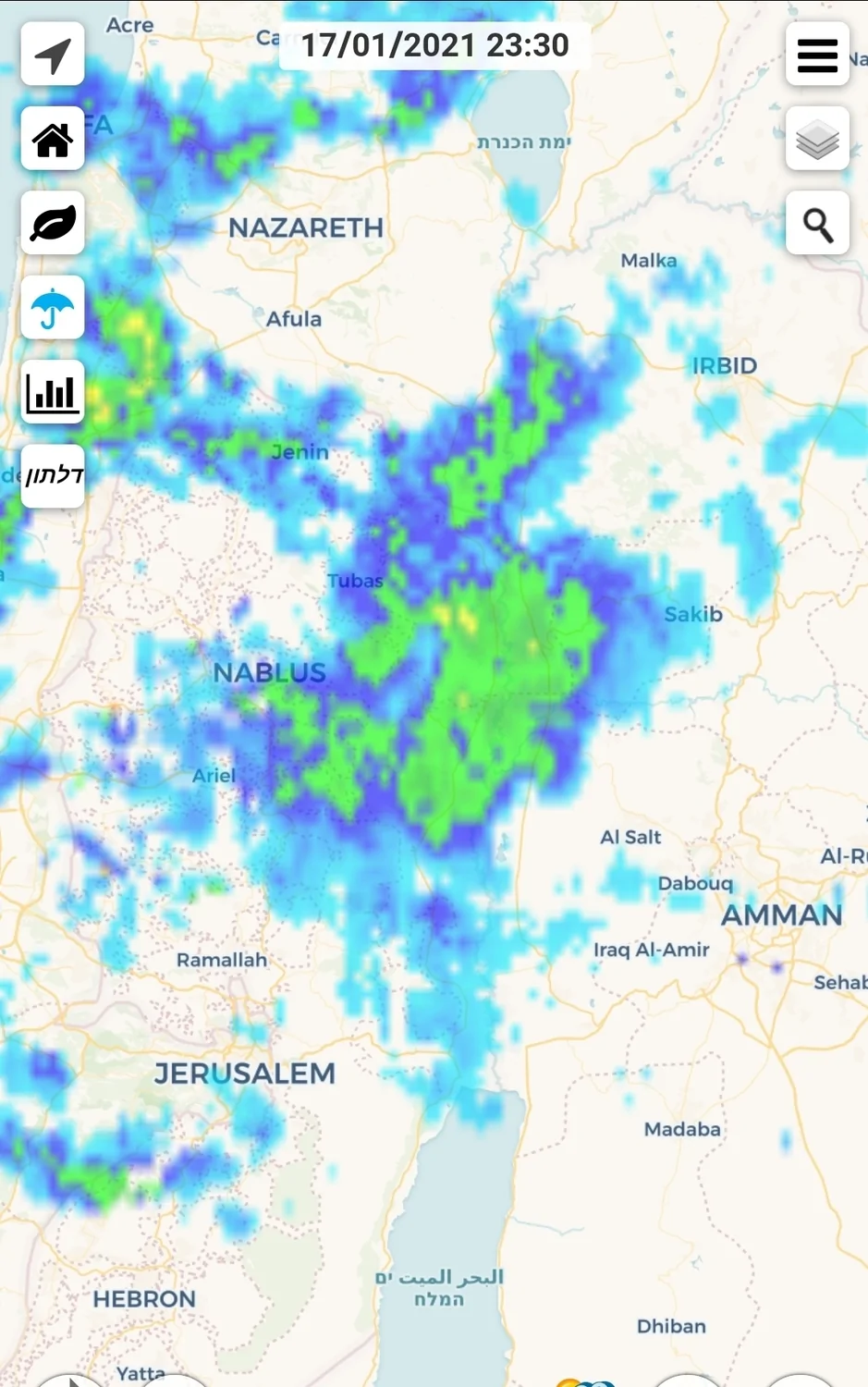Screen dimensions: 868x1387
Task: Center map on my current location
Action: 53,55
